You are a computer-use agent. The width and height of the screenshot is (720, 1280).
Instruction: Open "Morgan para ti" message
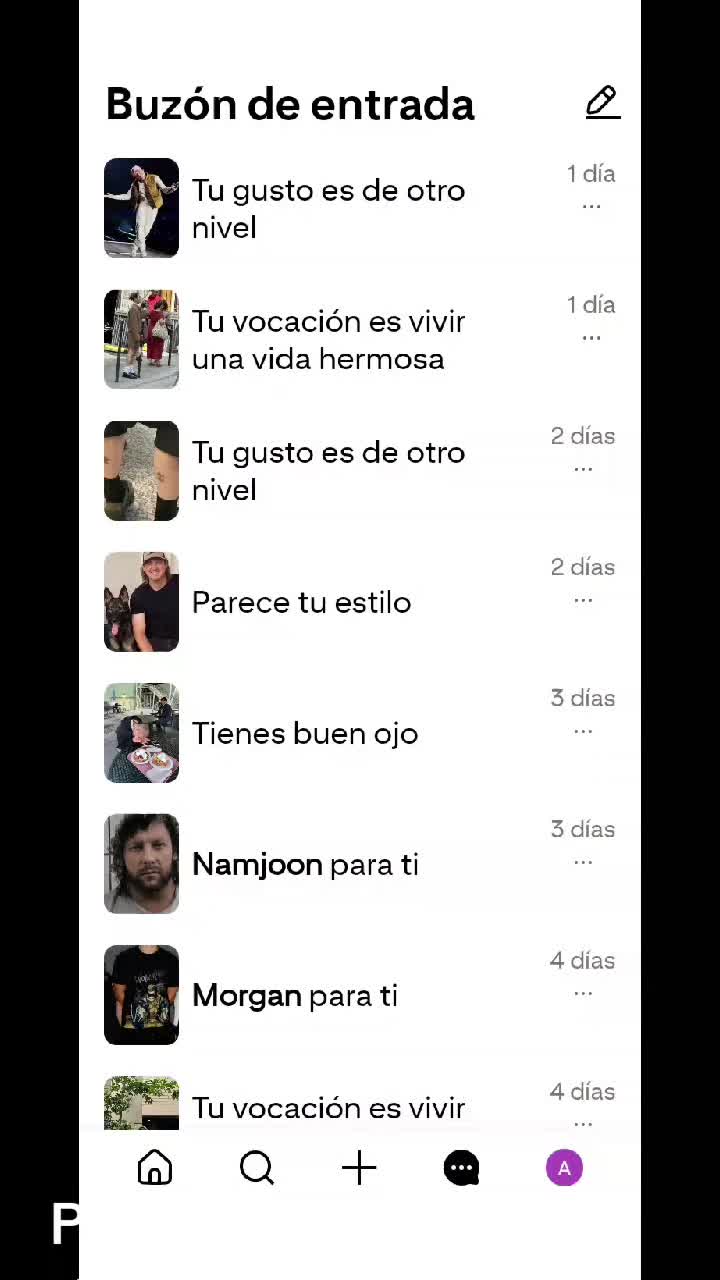tap(360, 995)
